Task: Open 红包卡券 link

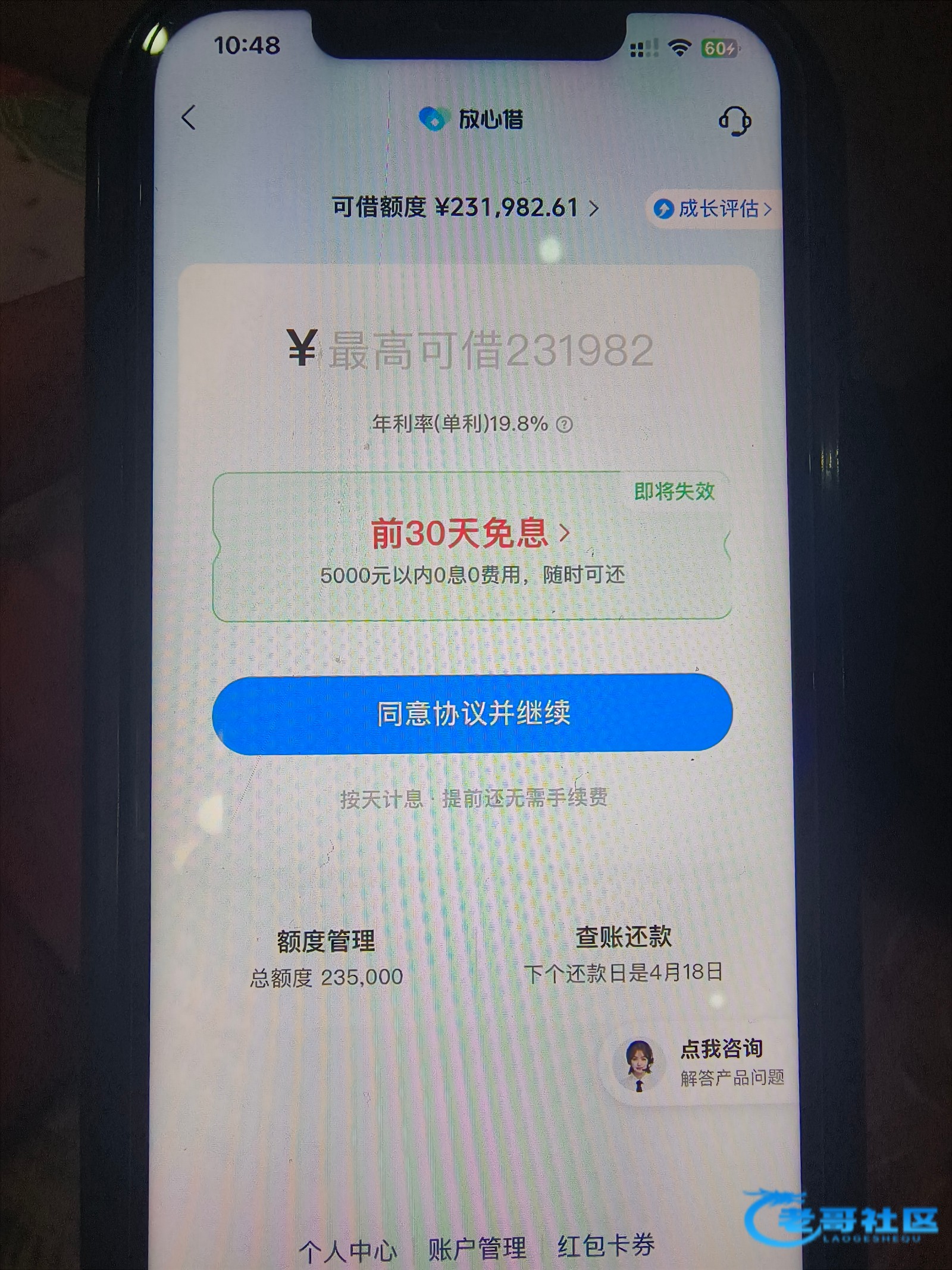Action: pyautogui.click(x=606, y=1228)
